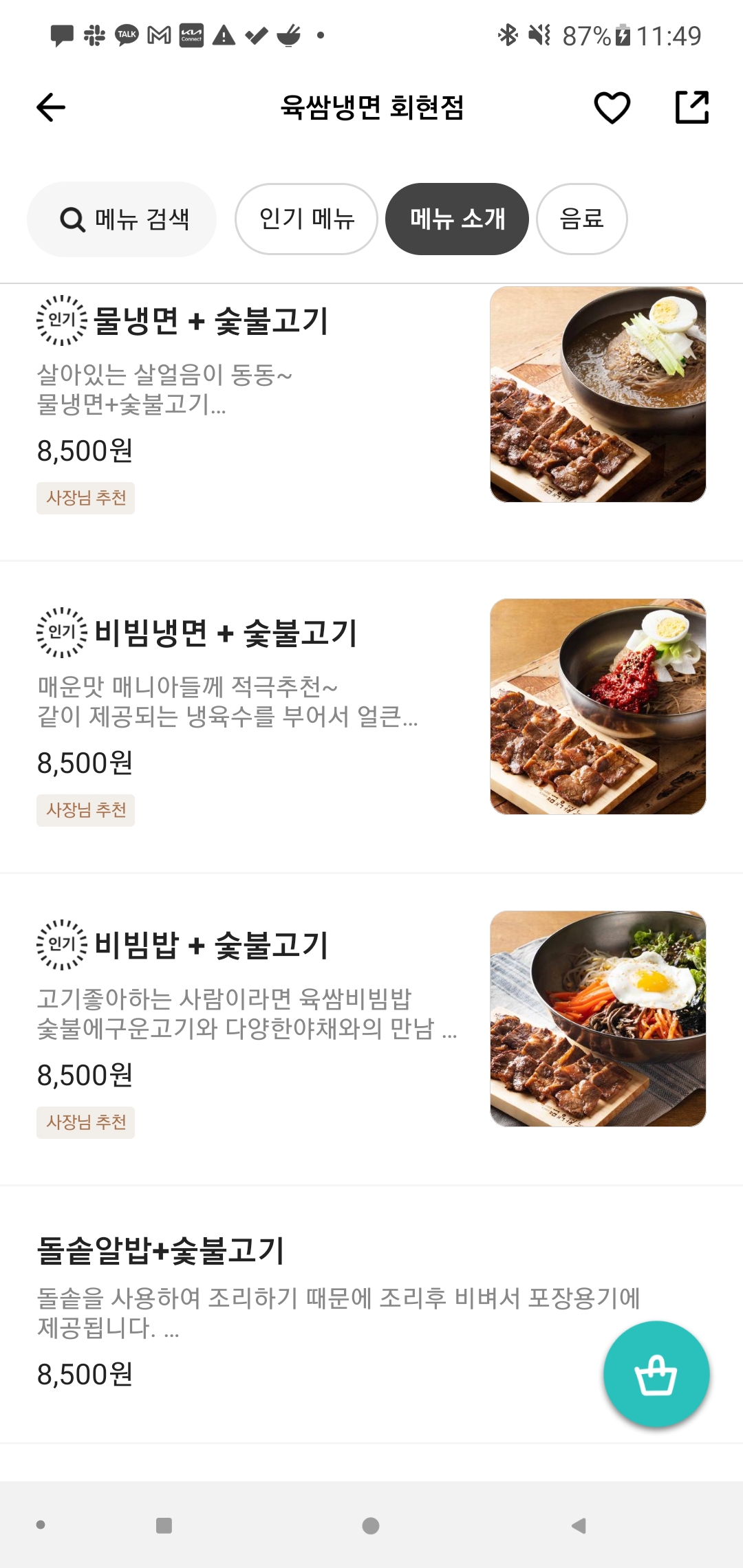The height and width of the screenshot is (1568, 743).
Task: Open the 물냉면 + 숯불고기 menu item
Action: coord(211,321)
